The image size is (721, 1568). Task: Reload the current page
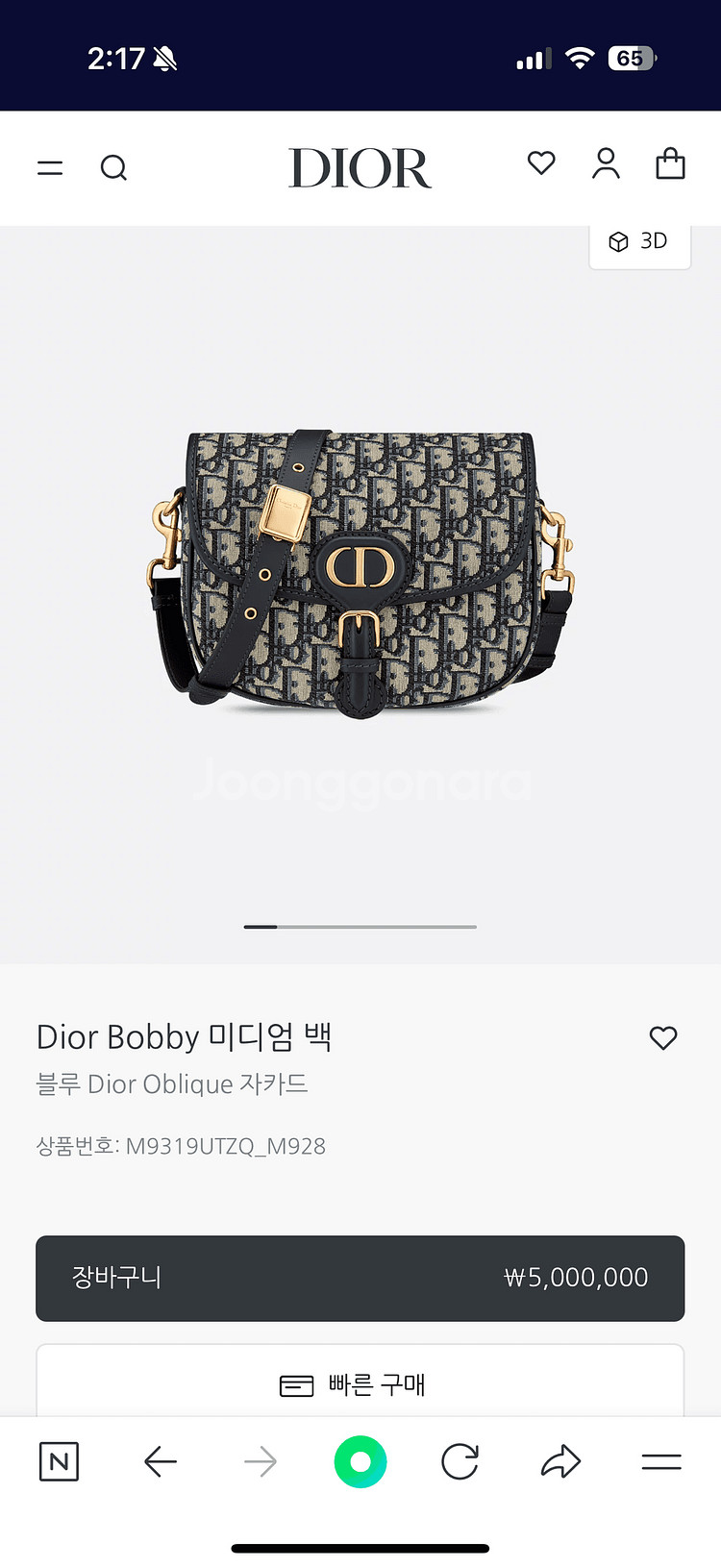click(x=460, y=1462)
